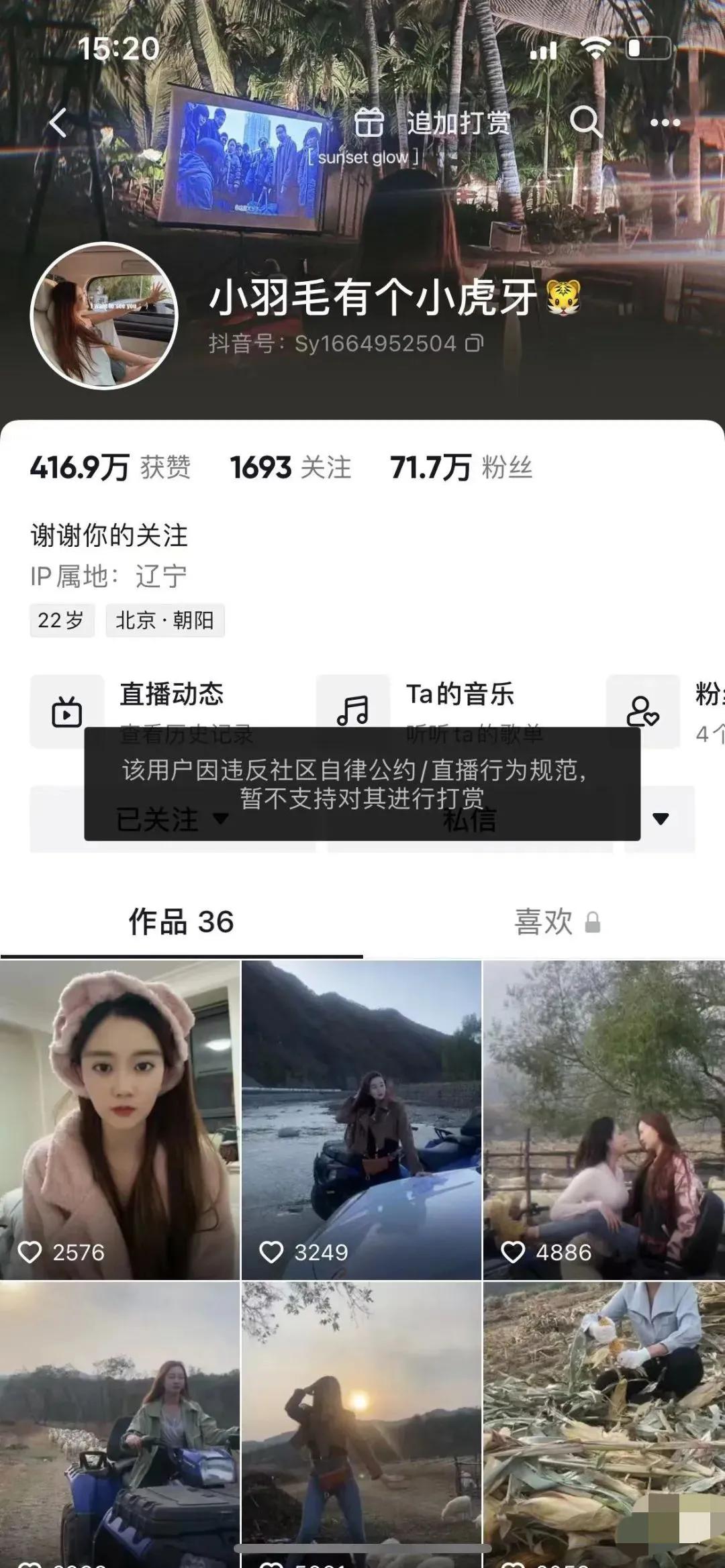Copy the 抖音号 Sy1664952504
Viewport: 725px width, 1568px height.
(475, 344)
